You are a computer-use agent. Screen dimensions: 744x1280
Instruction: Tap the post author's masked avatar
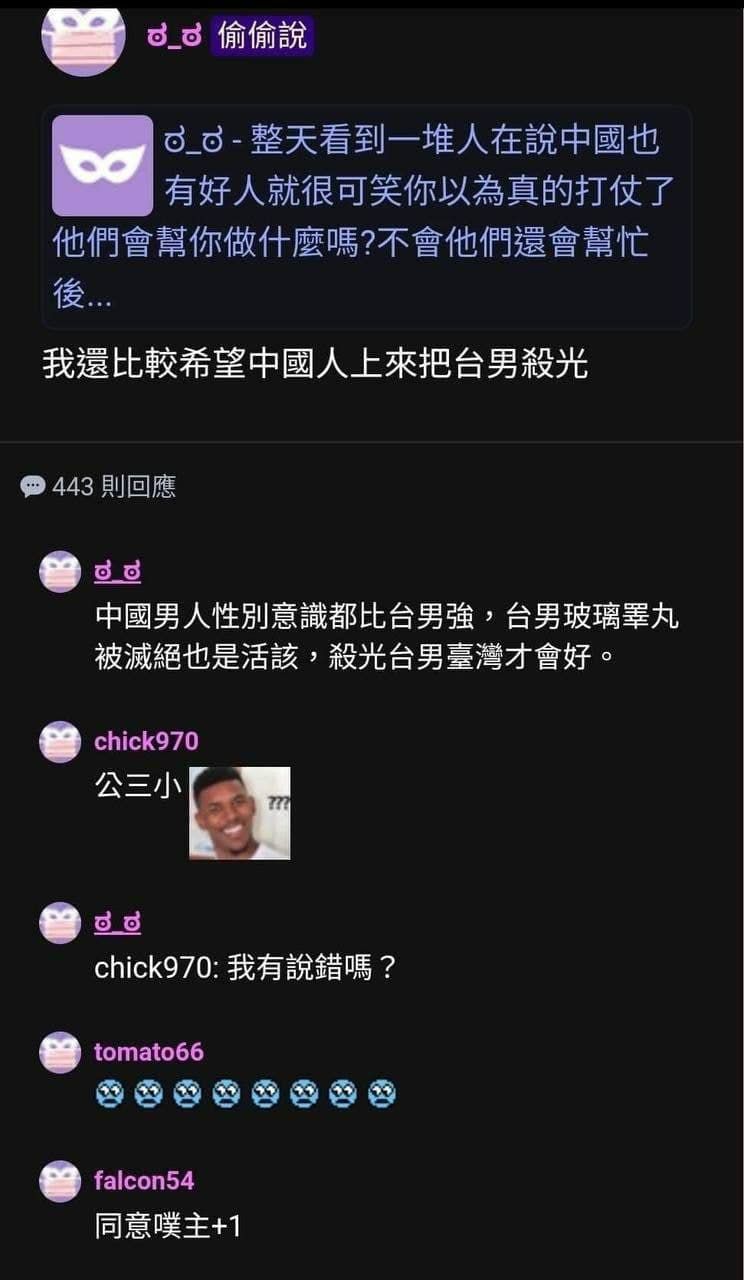point(83,40)
